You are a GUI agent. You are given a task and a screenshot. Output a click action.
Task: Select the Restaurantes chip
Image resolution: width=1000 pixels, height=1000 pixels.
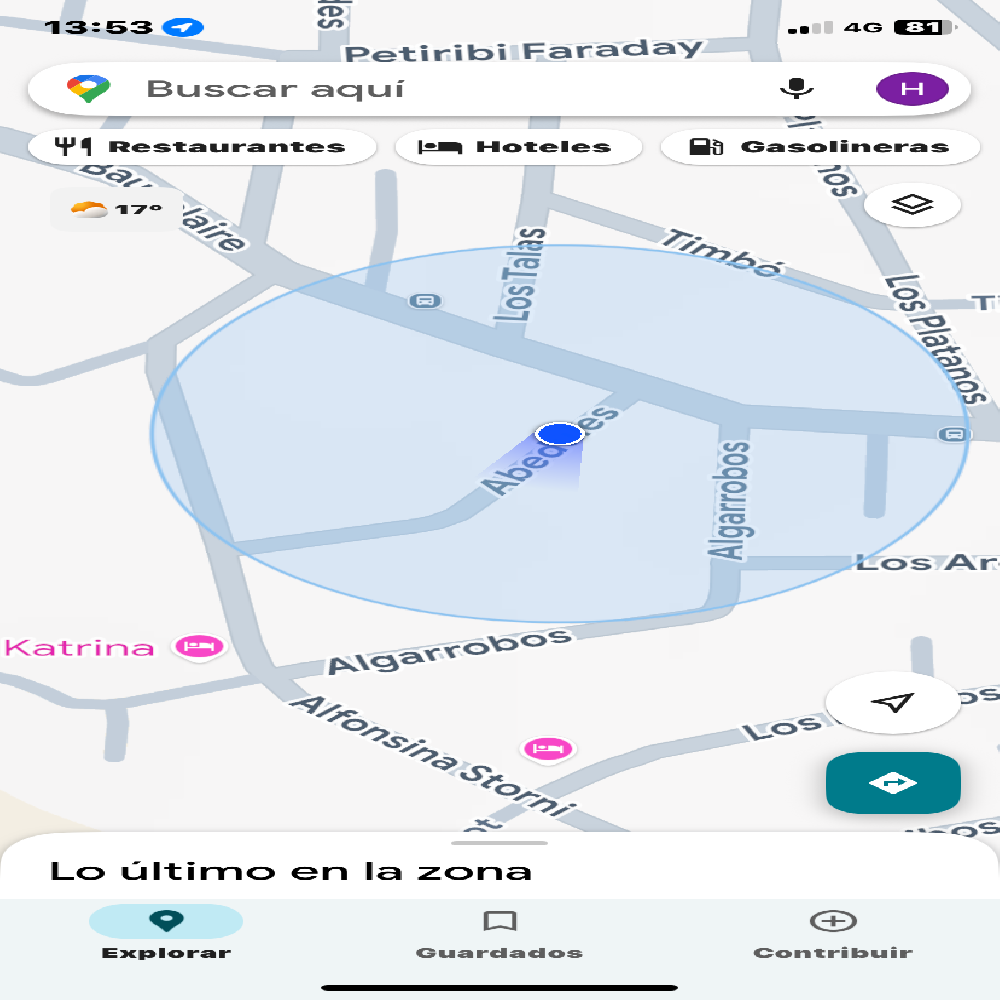pos(202,147)
